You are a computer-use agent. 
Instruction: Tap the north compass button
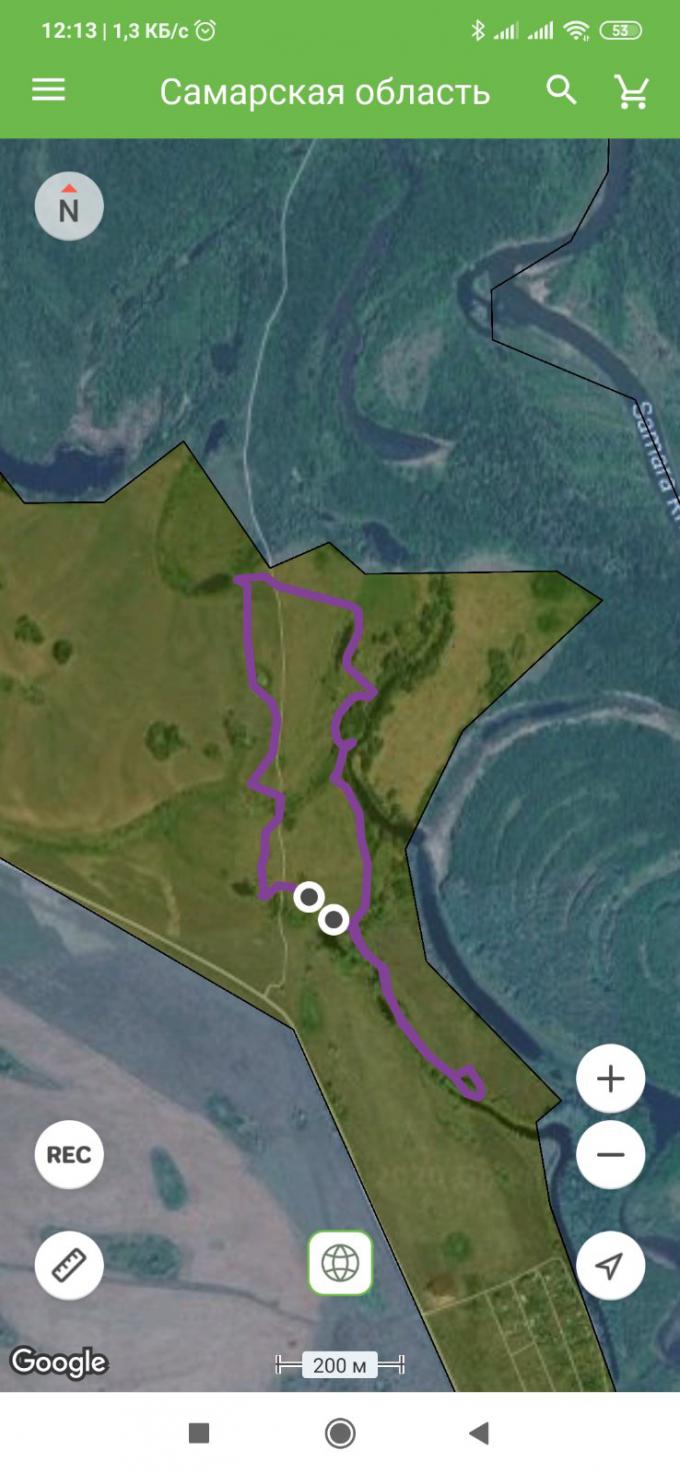pos(69,206)
